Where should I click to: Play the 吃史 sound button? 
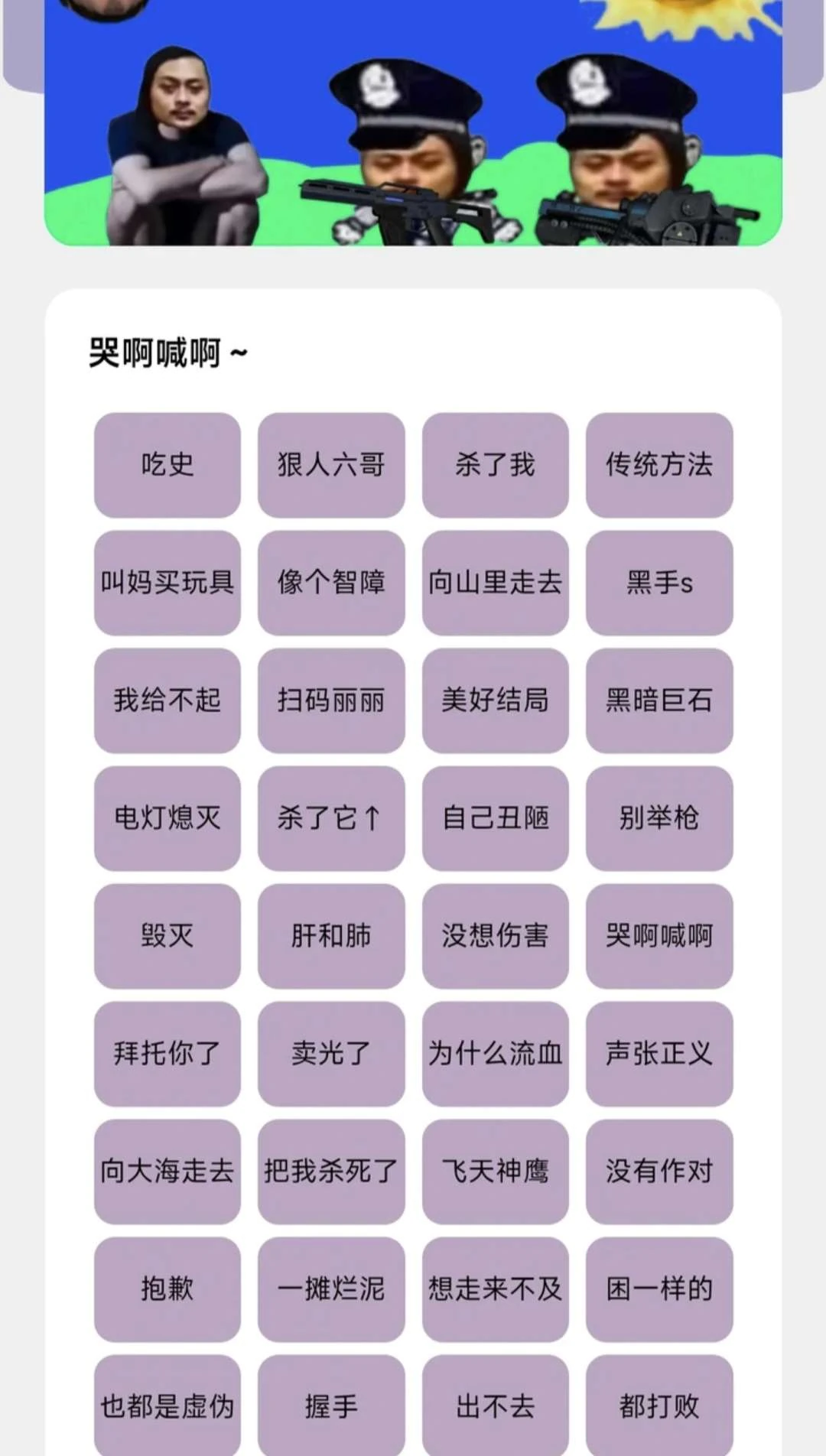(166, 466)
